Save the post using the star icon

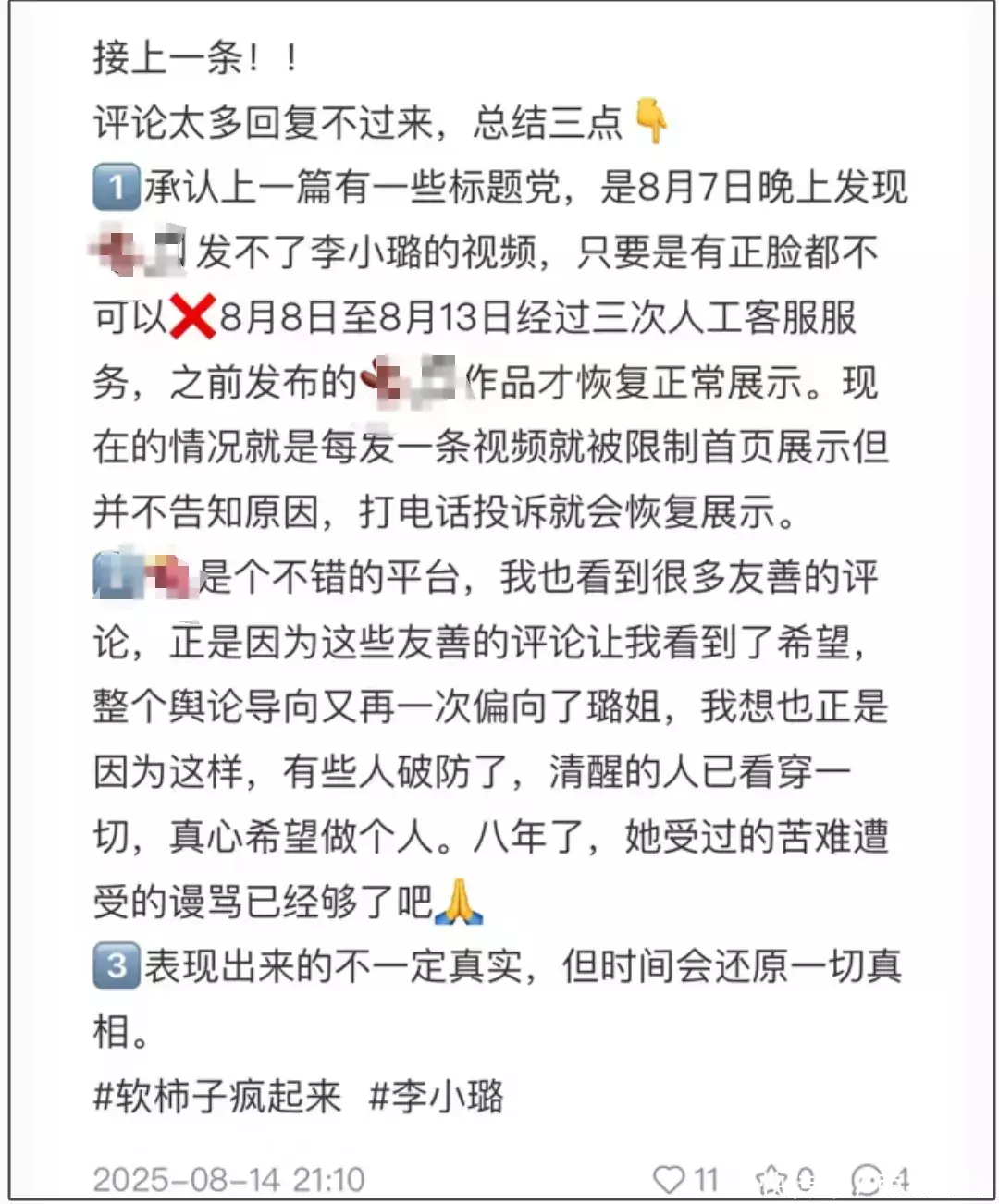click(771, 1179)
